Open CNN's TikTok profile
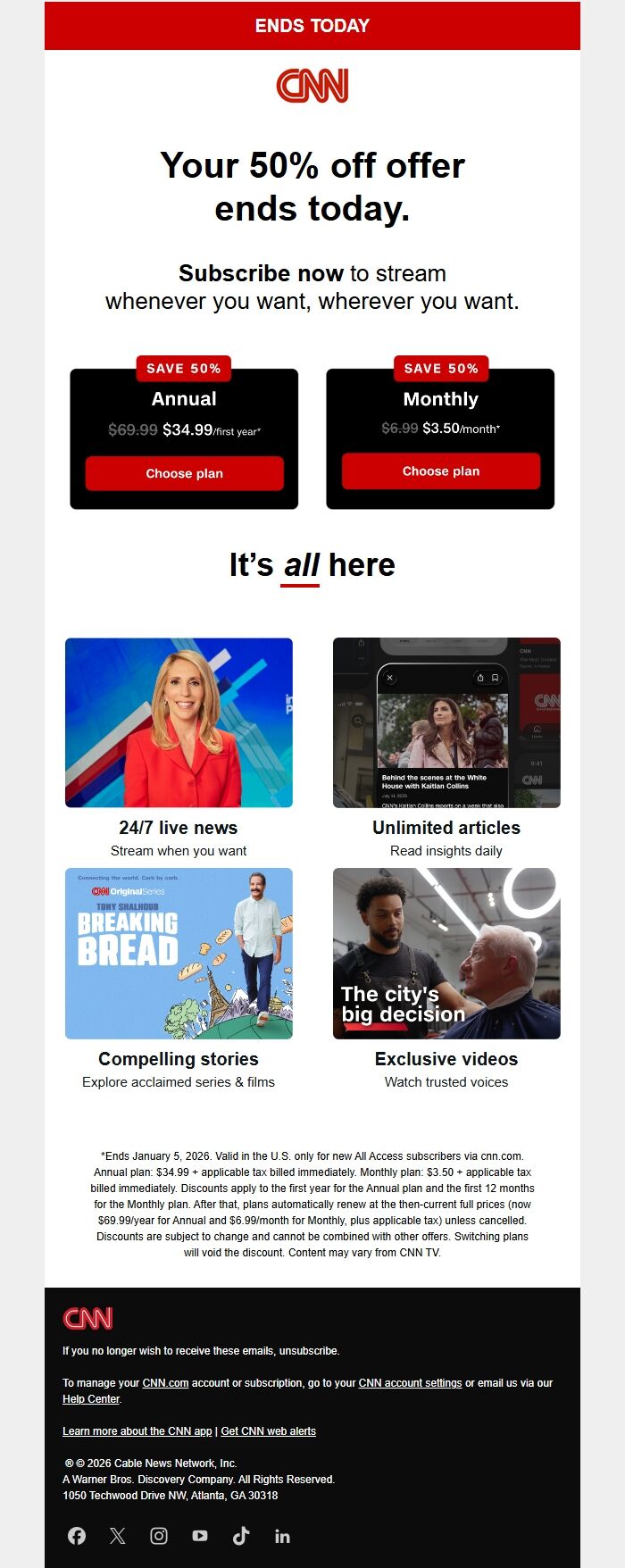This screenshot has width=625, height=1568. pos(241,1536)
